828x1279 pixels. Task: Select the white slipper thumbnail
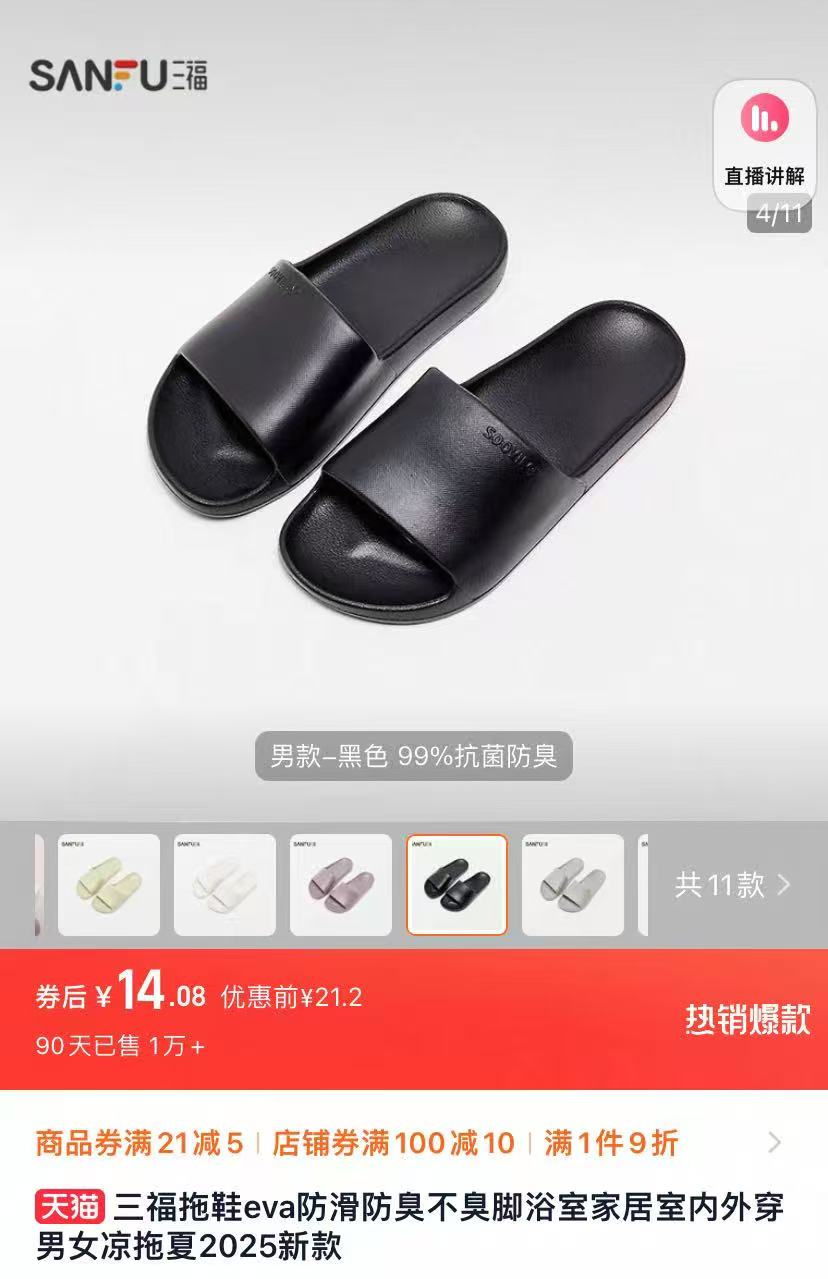click(x=225, y=885)
